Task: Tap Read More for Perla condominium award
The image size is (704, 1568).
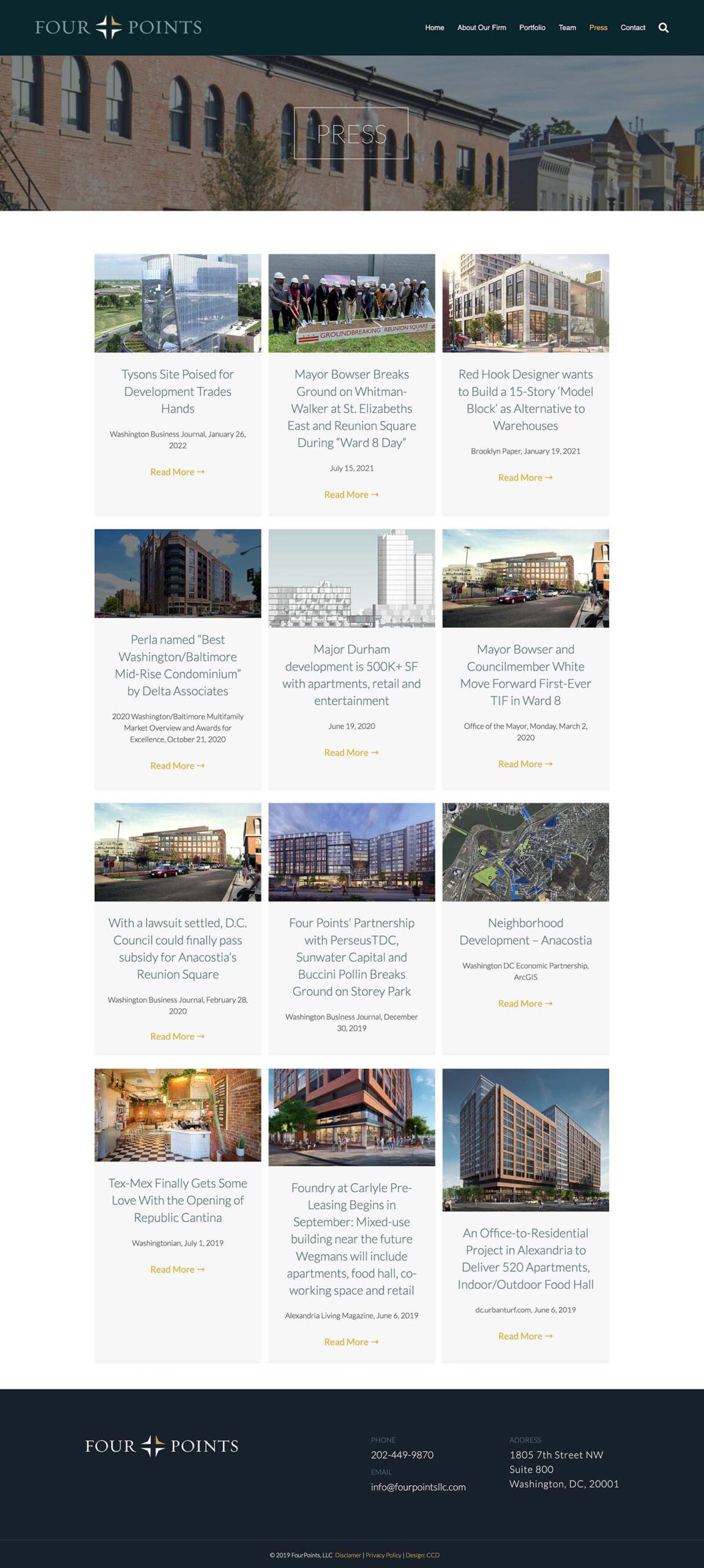Action: pos(178,766)
